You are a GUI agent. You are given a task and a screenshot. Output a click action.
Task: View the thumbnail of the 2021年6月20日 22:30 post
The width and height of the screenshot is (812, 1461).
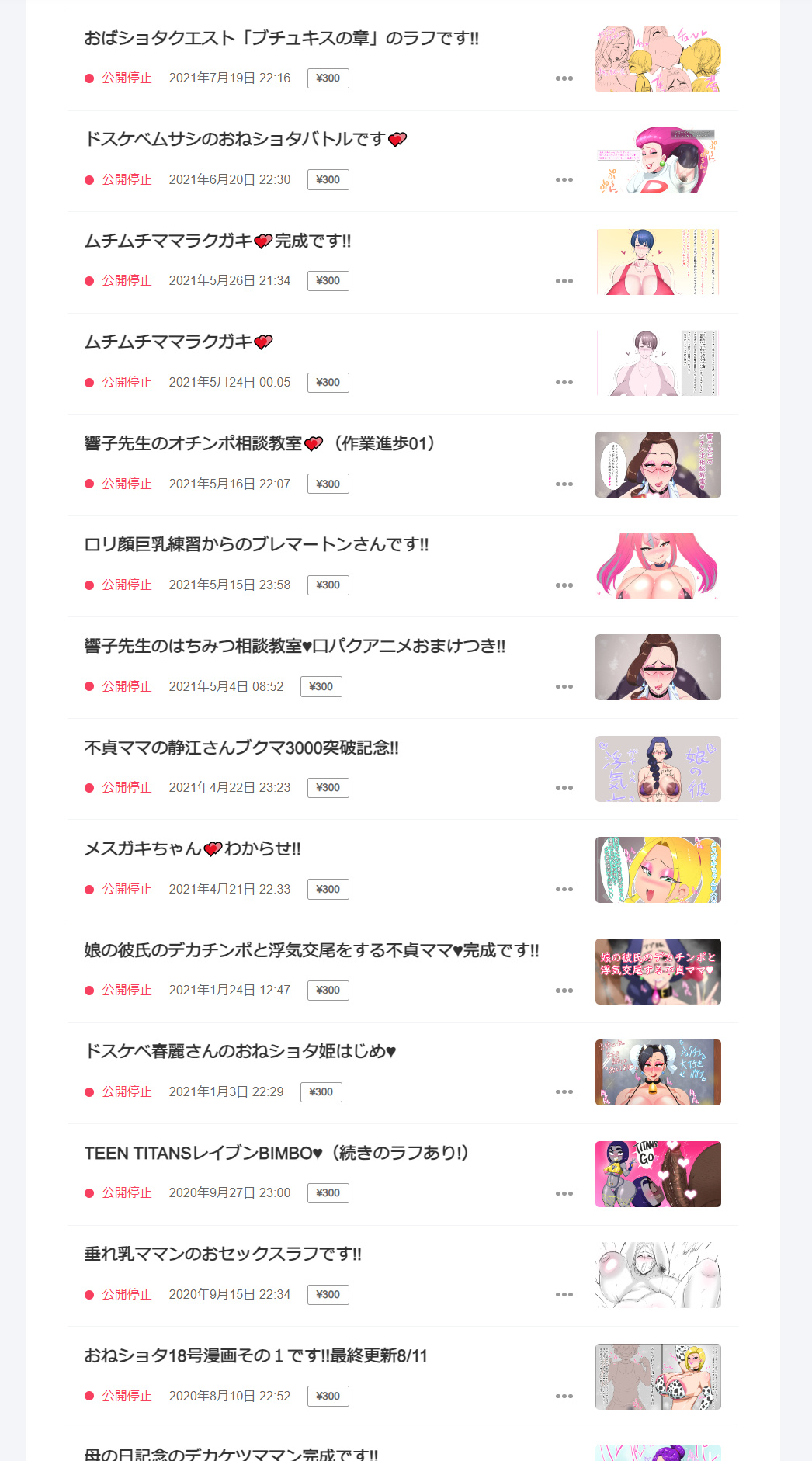[x=658, y=161]
